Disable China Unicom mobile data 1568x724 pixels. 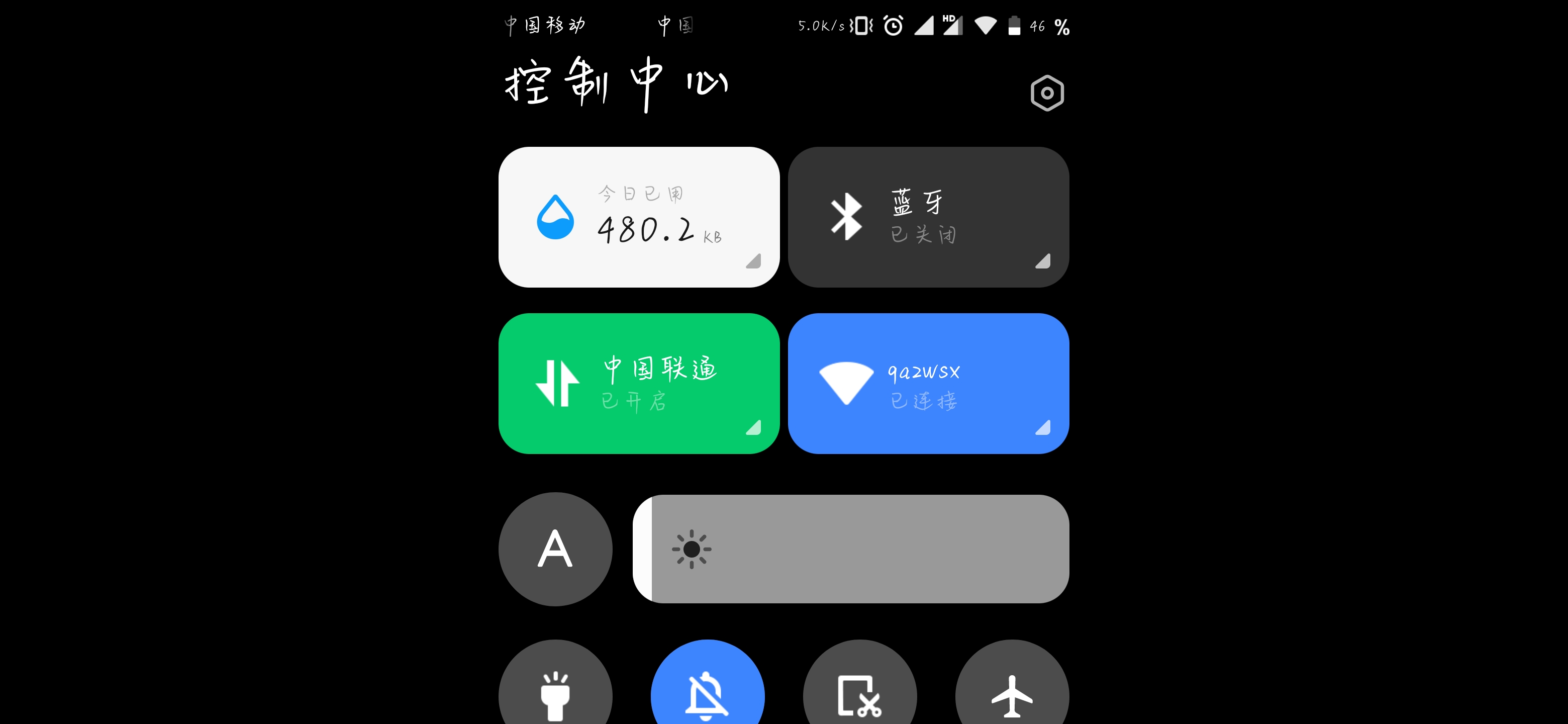coord(639,384)
